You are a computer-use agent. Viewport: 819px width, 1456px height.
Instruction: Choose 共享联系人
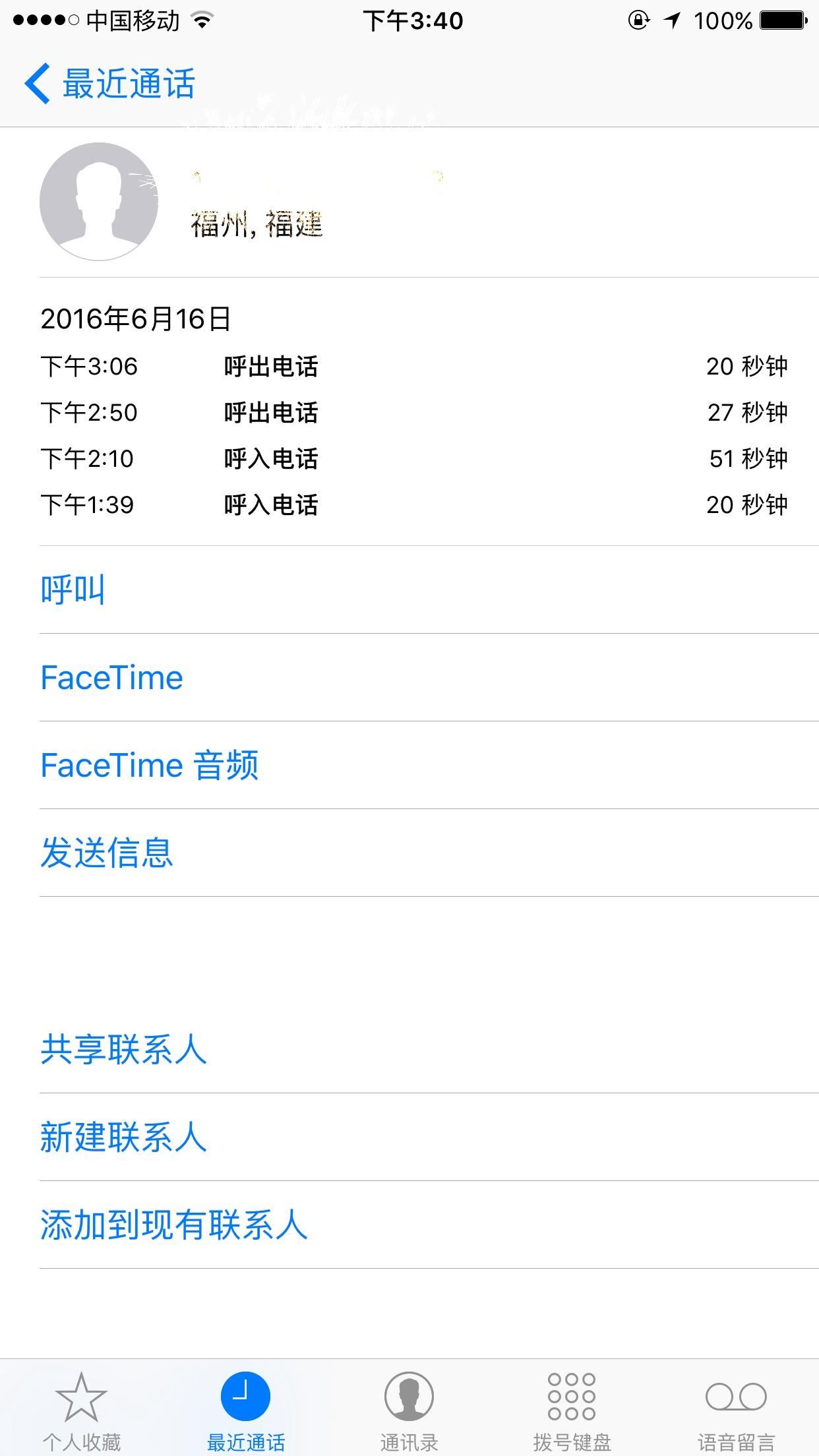tap(429, 1049)
